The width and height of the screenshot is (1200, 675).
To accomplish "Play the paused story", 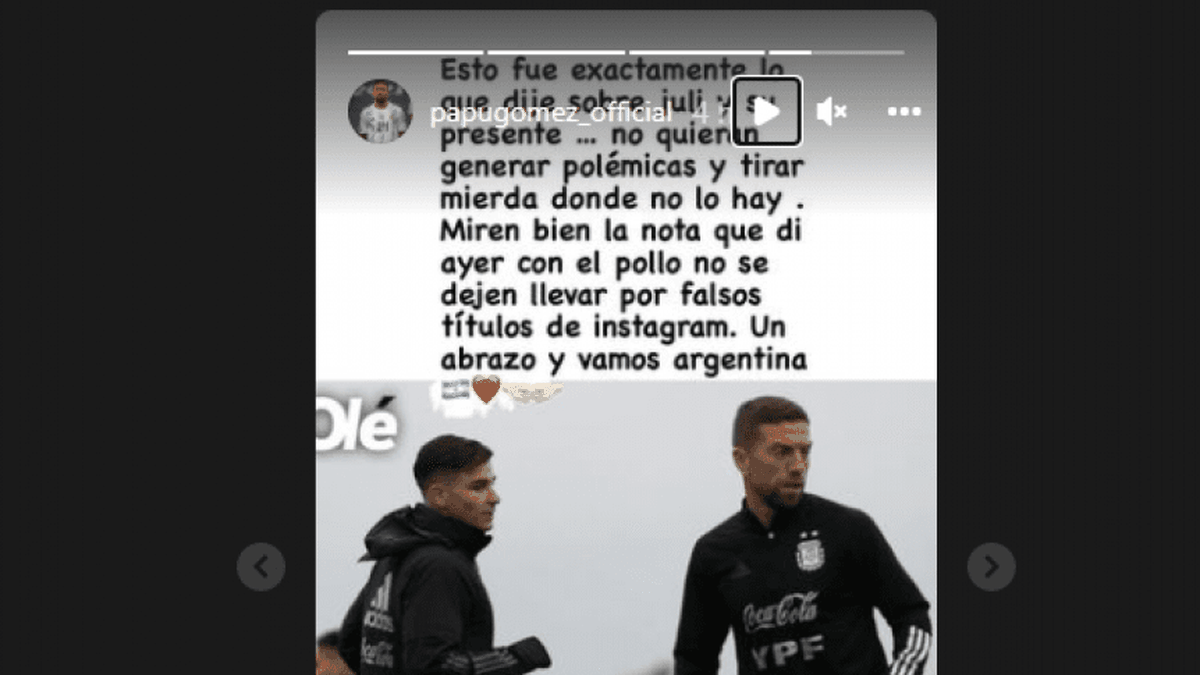I will [x=766, y=112].
